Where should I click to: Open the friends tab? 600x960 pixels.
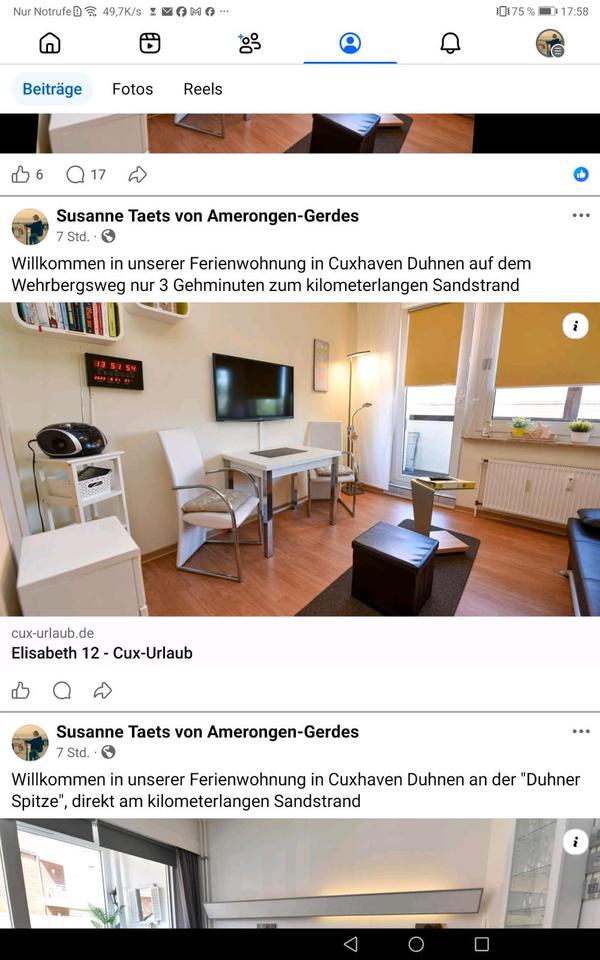[x=250, y=43]
